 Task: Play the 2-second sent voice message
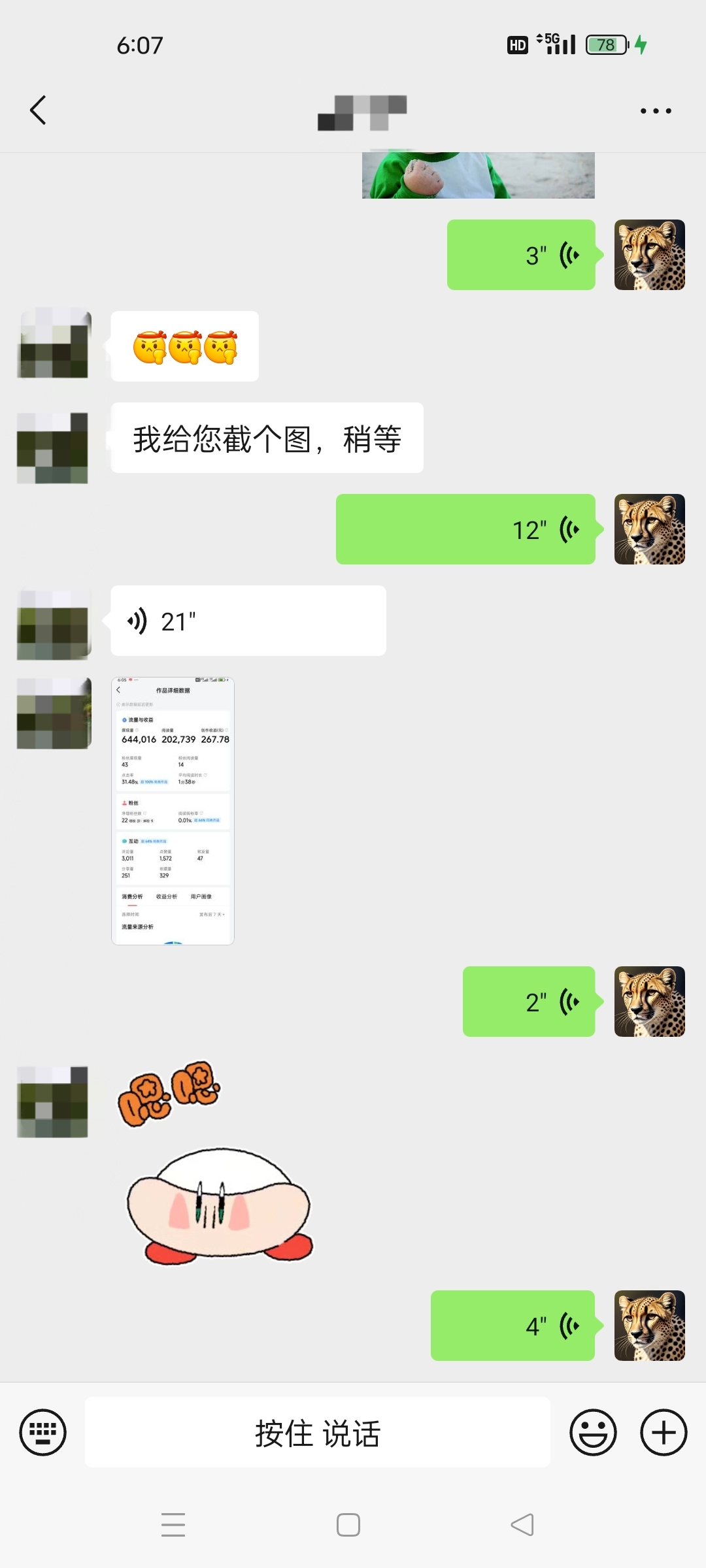[529, 1002]
